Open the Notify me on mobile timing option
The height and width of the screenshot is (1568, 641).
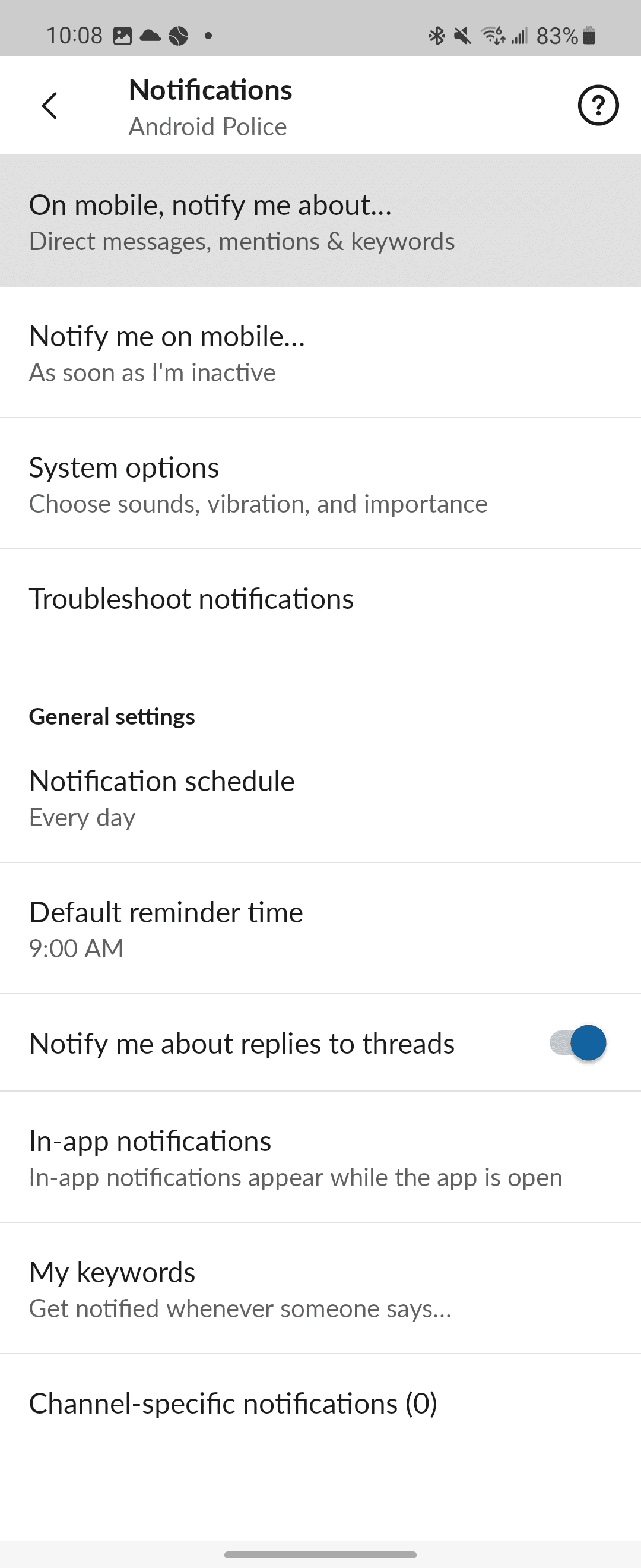coord(320,352)
